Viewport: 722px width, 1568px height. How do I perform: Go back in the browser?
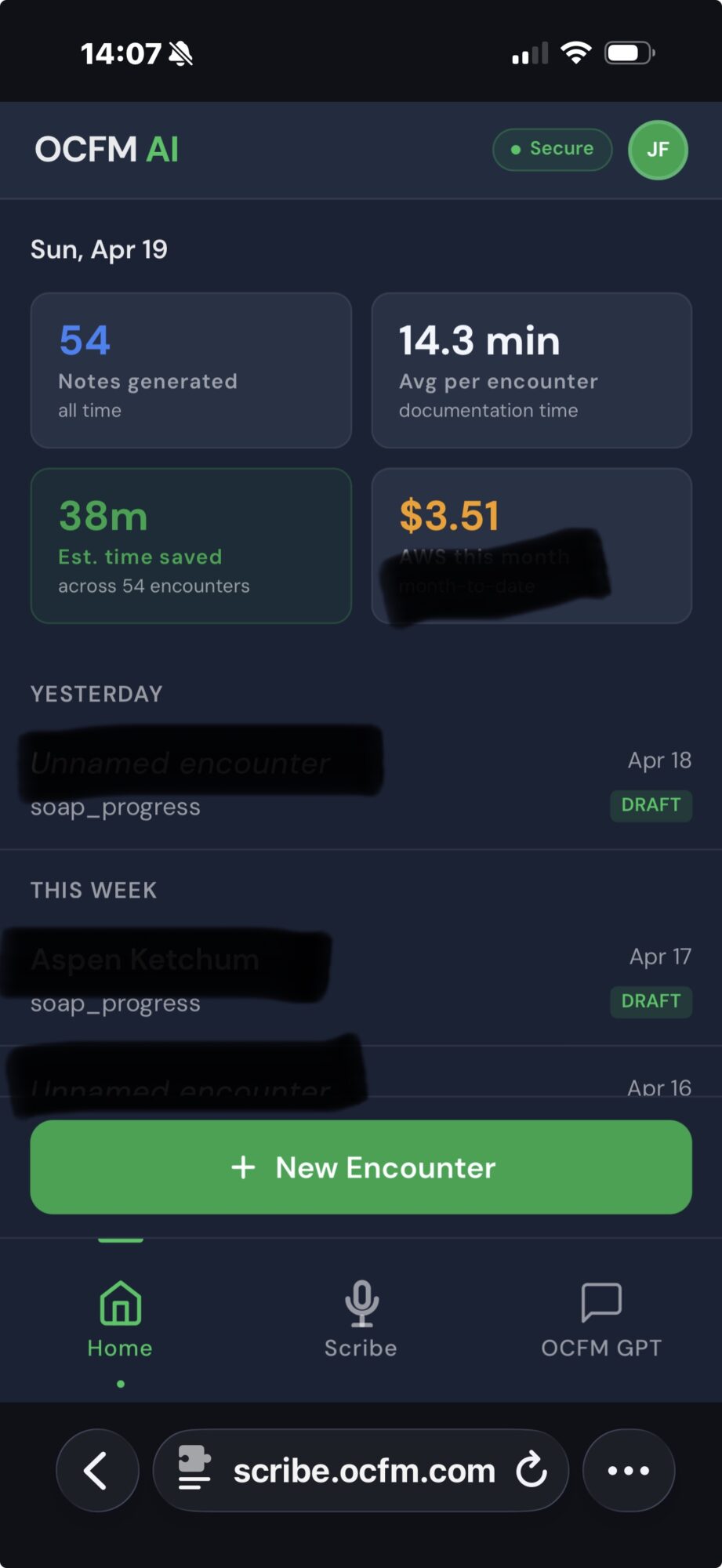click(x=97, y=1470)
